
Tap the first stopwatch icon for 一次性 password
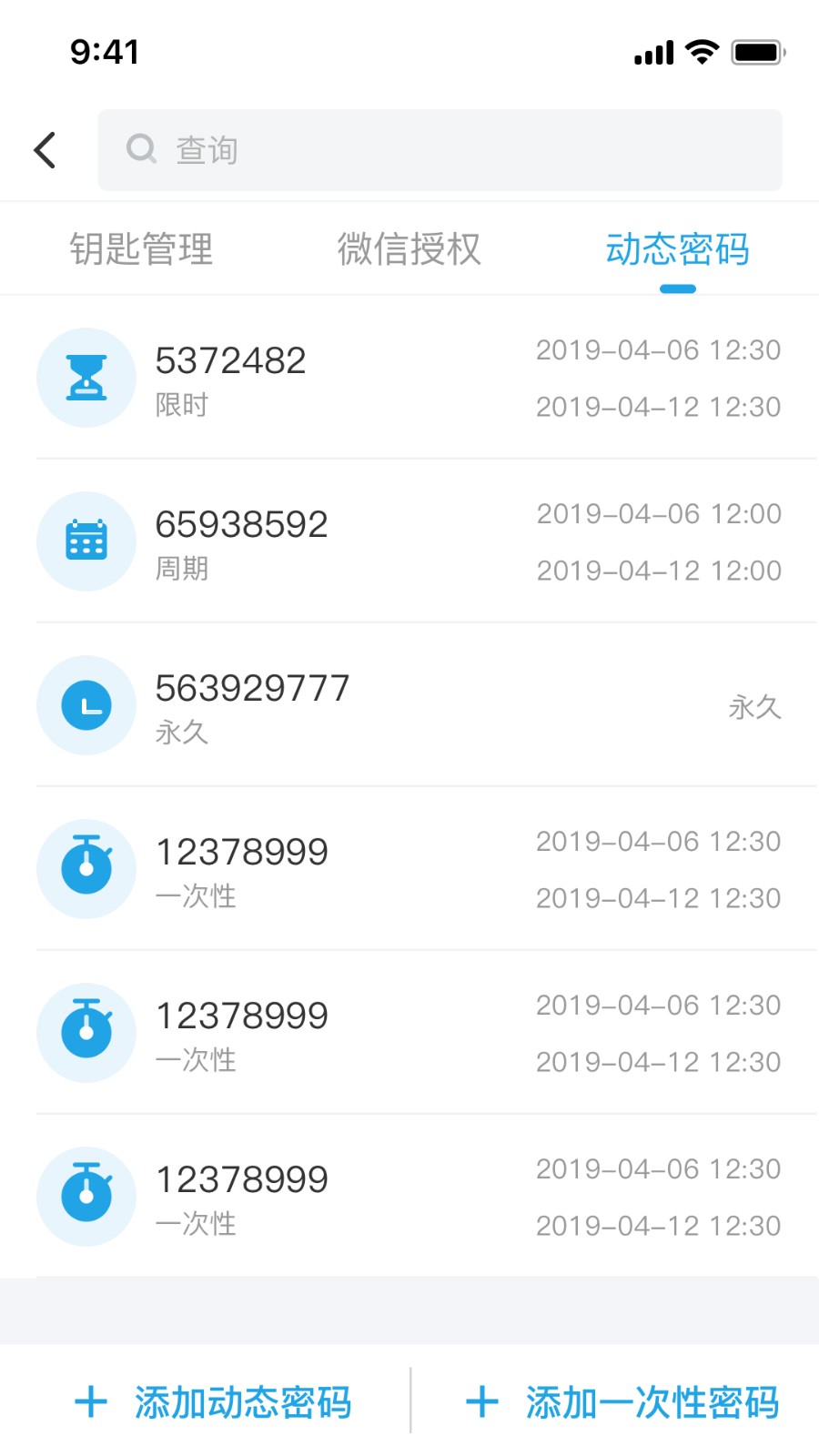86,869
